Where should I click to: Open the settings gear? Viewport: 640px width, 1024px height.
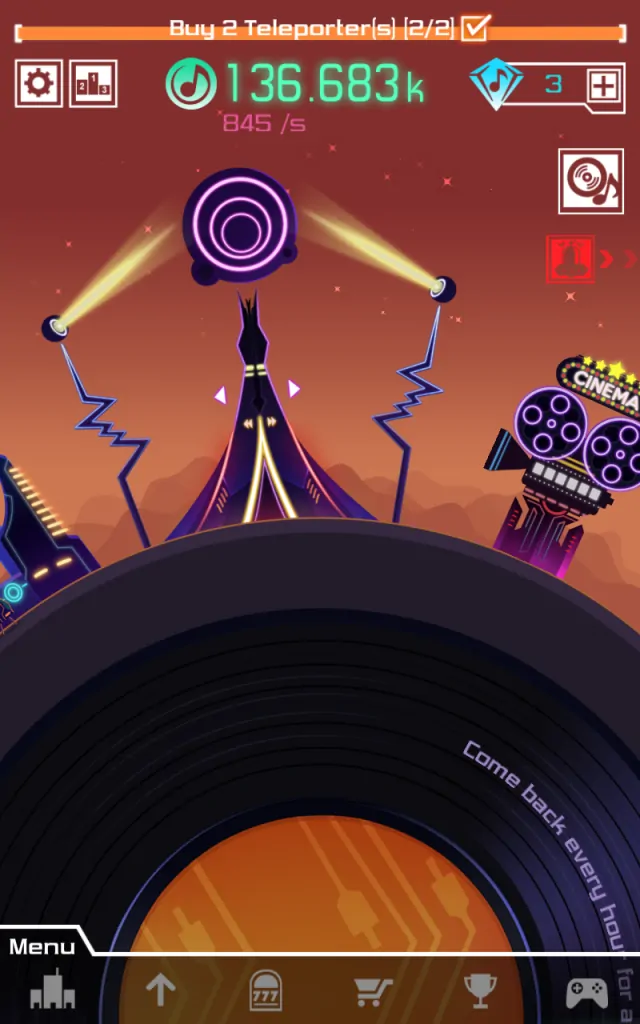point(38,84)
